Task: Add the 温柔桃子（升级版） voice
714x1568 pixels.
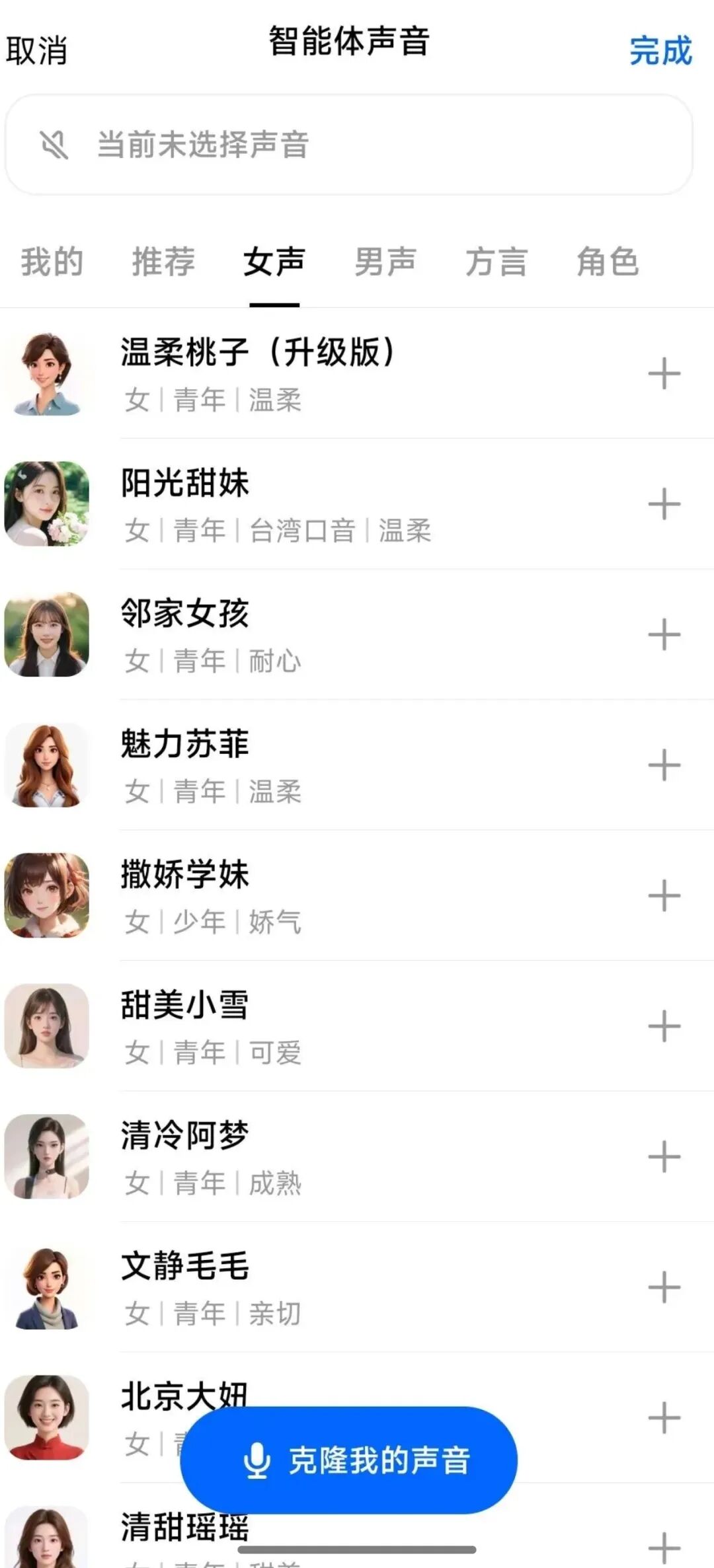Action: [664, 374]
